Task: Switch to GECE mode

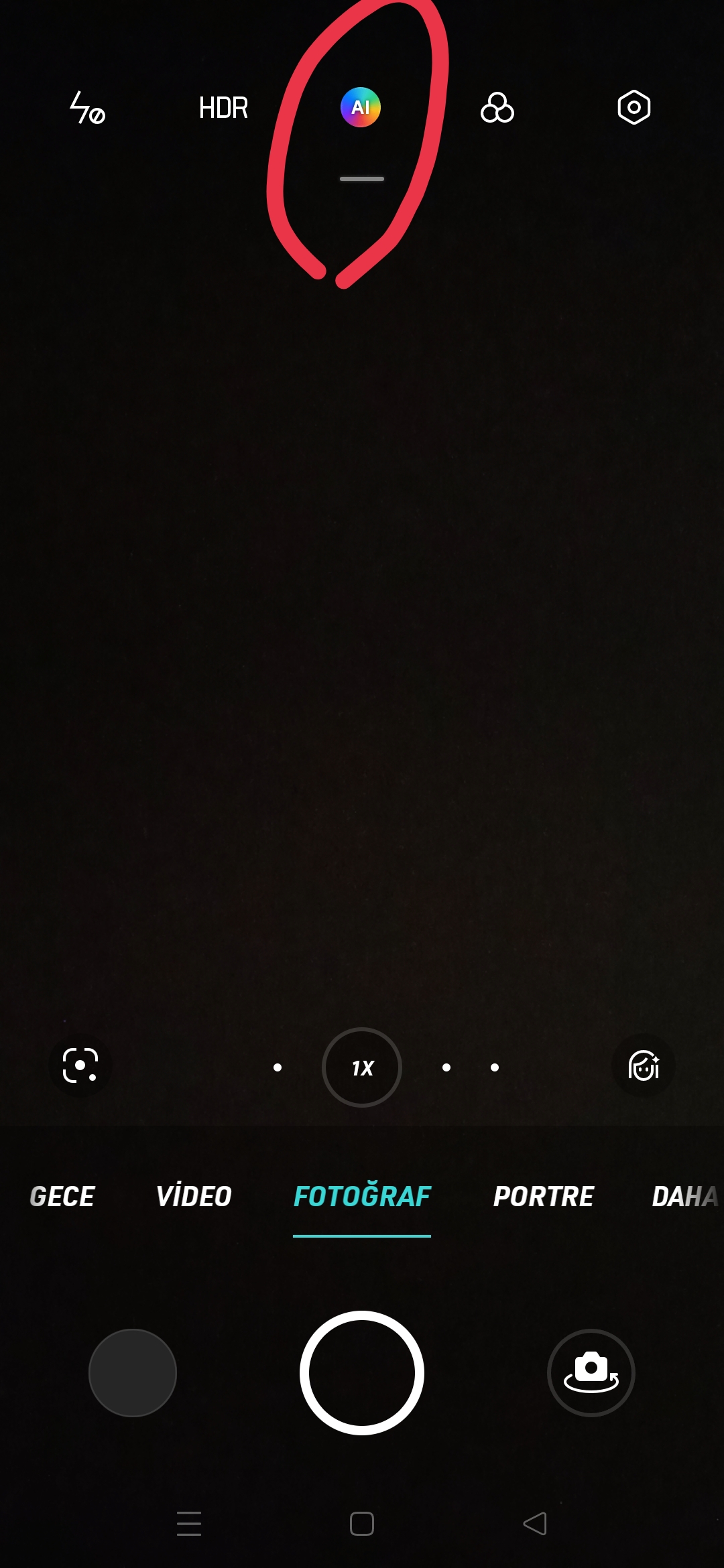Action: tap(62, 1197)
